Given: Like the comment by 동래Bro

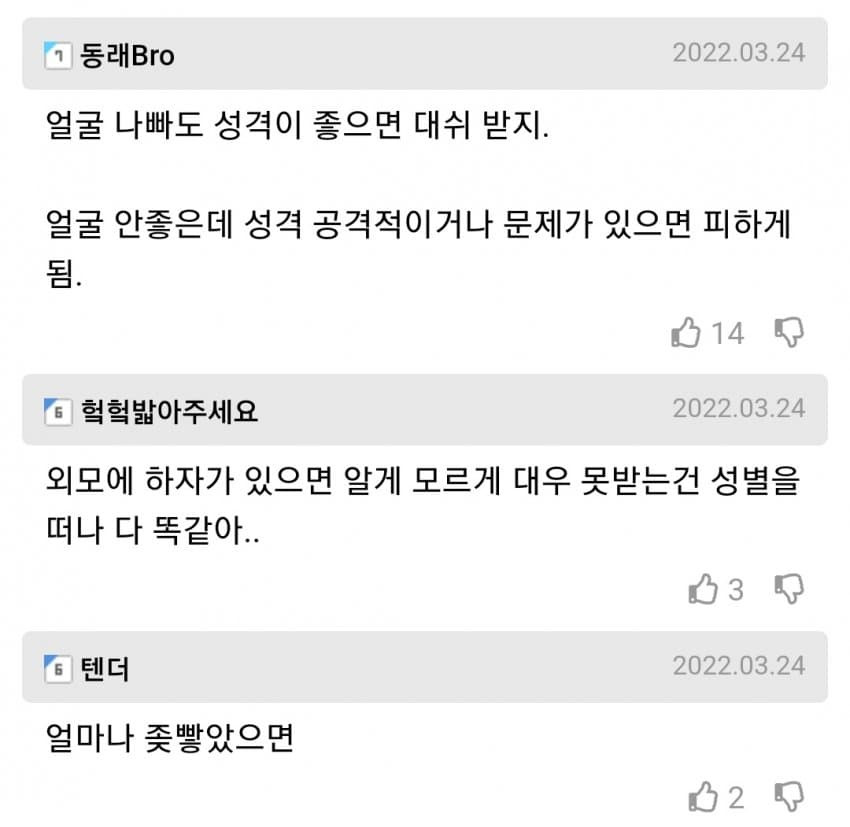Looking at the screenshot, I should coord(686,333).
